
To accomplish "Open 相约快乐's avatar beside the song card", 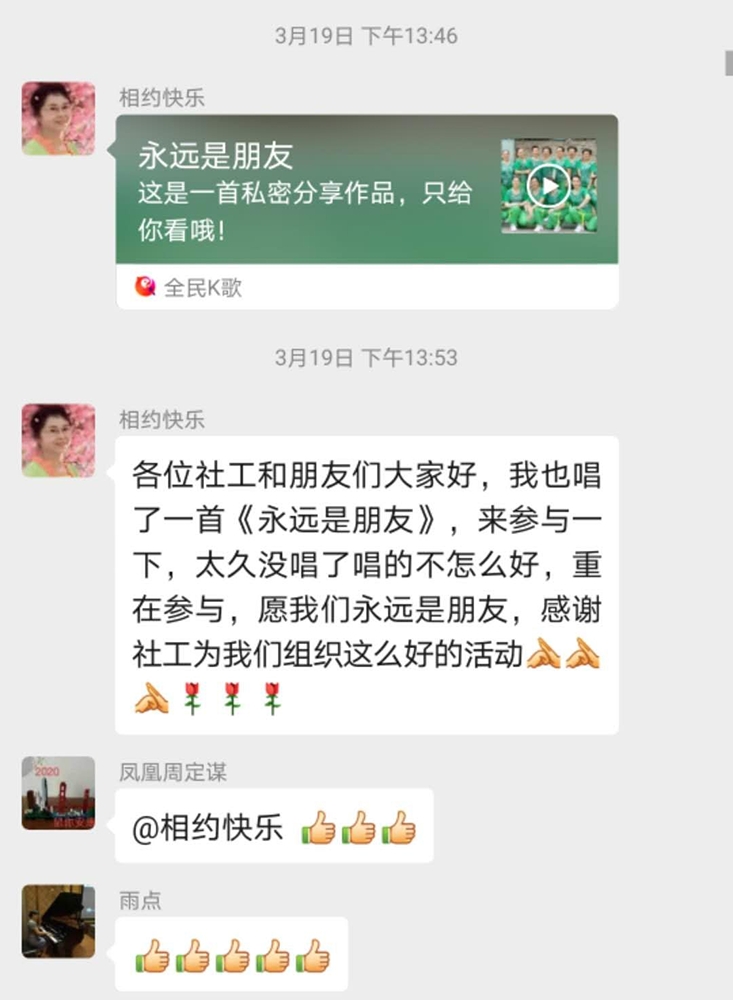I will 58,118.
